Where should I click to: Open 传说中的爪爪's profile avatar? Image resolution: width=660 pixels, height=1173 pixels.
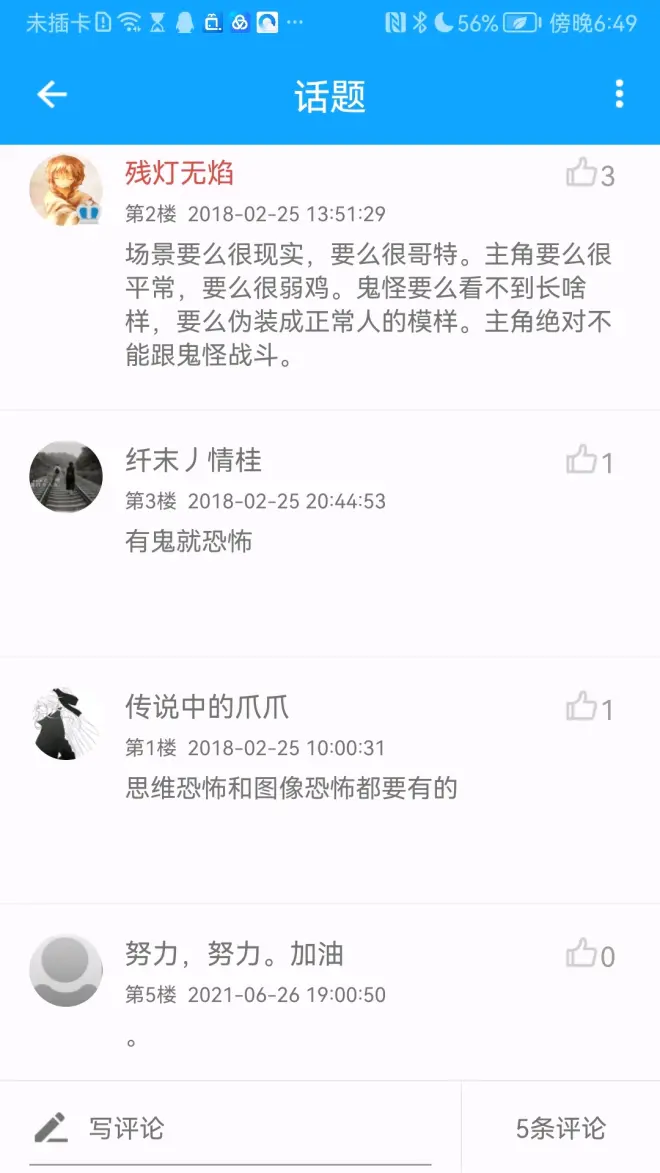point(66,724)
